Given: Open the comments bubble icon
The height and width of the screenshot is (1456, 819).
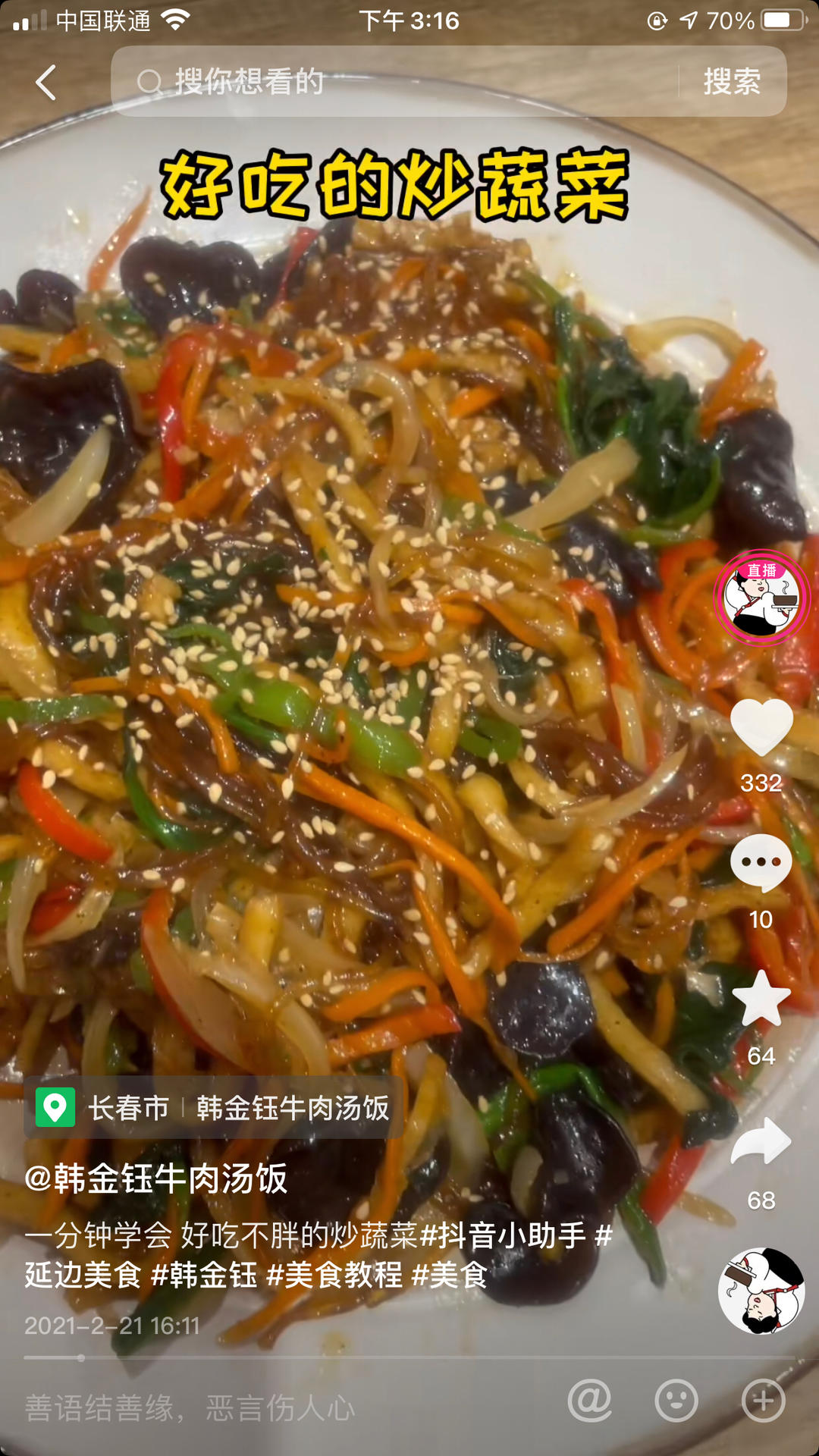Looking at the screenshot, I should pyautogui.click(x=761, y=863).
